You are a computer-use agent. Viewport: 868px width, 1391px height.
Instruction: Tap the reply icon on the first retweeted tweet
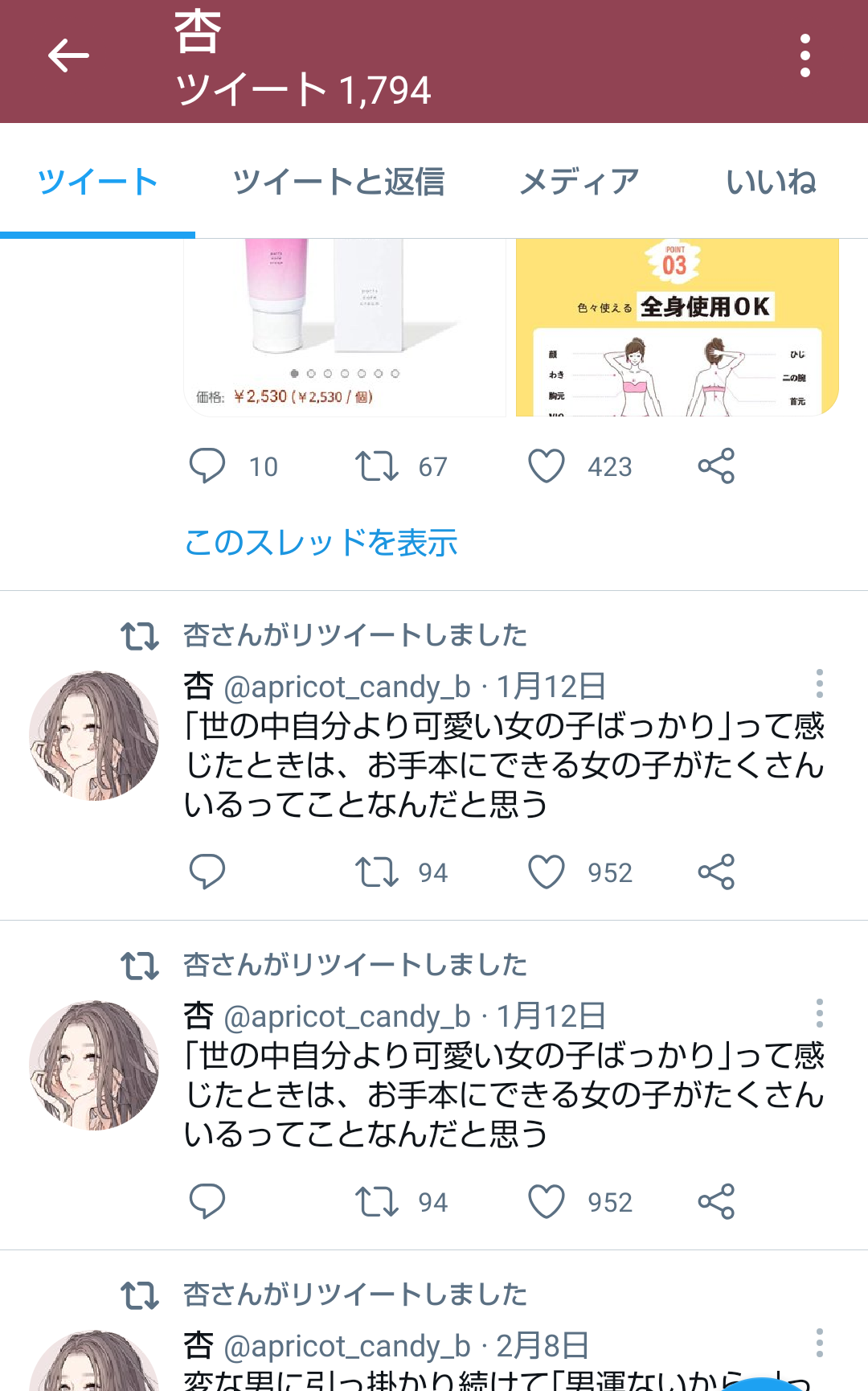click(208, 872)
